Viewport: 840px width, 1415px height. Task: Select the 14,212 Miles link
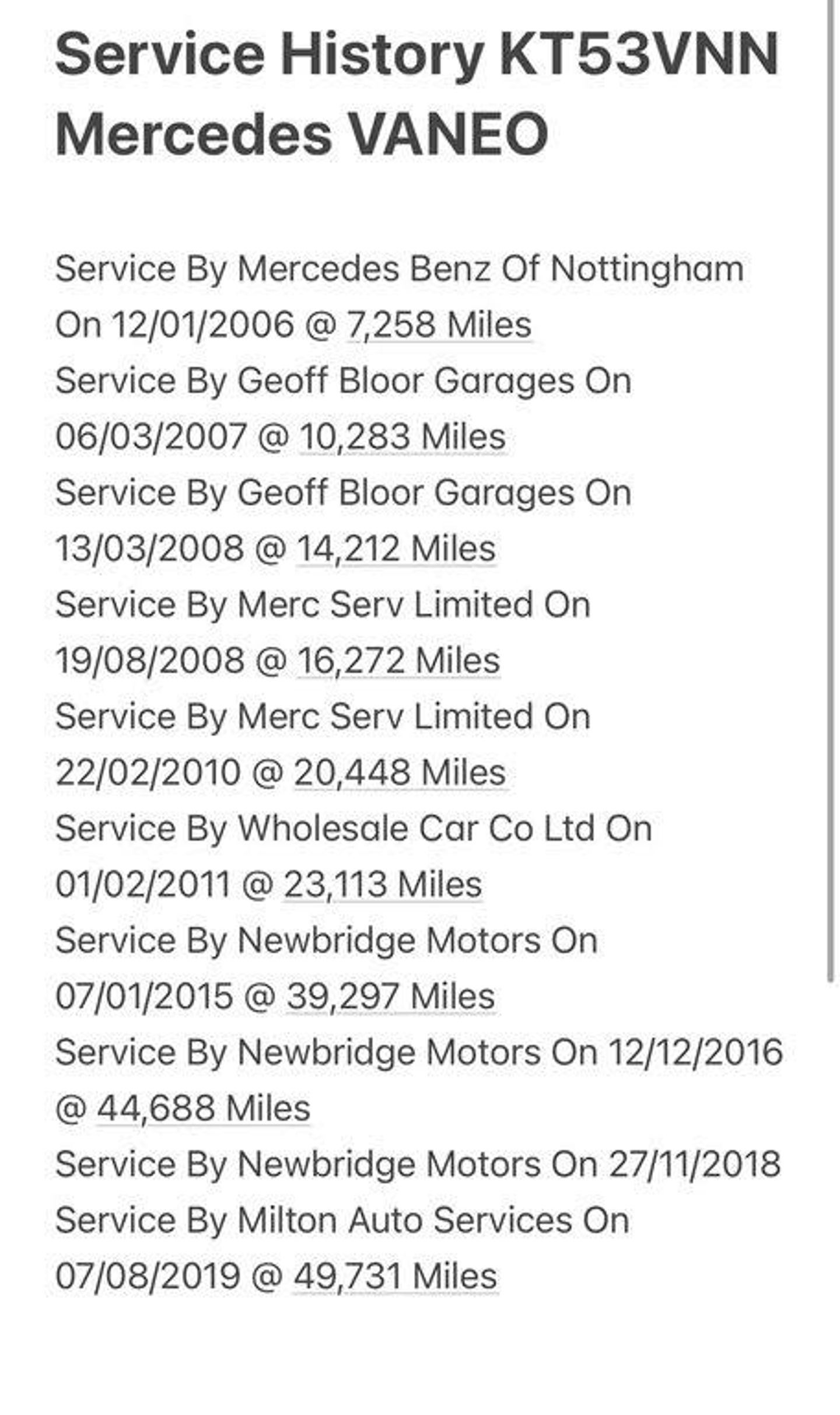coord(396,548)
